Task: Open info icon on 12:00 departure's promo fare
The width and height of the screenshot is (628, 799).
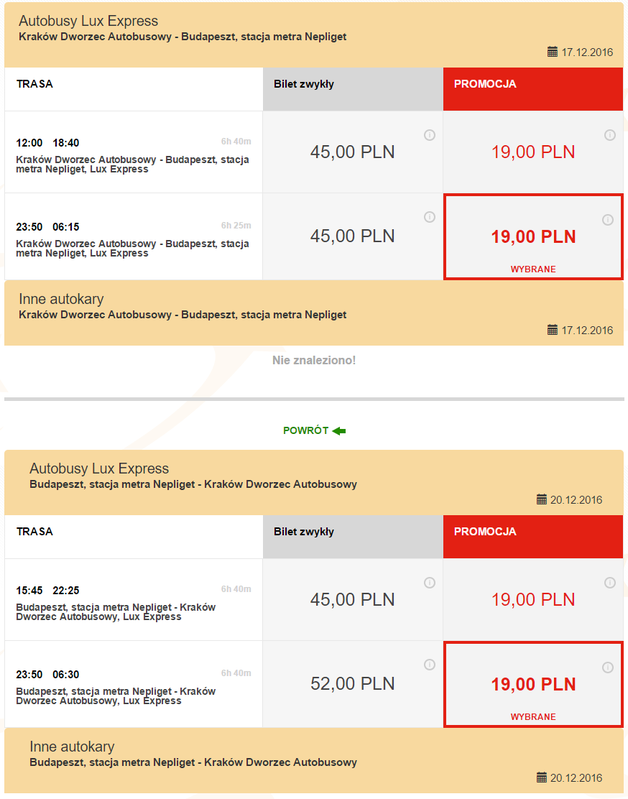Action: (609, 135)
